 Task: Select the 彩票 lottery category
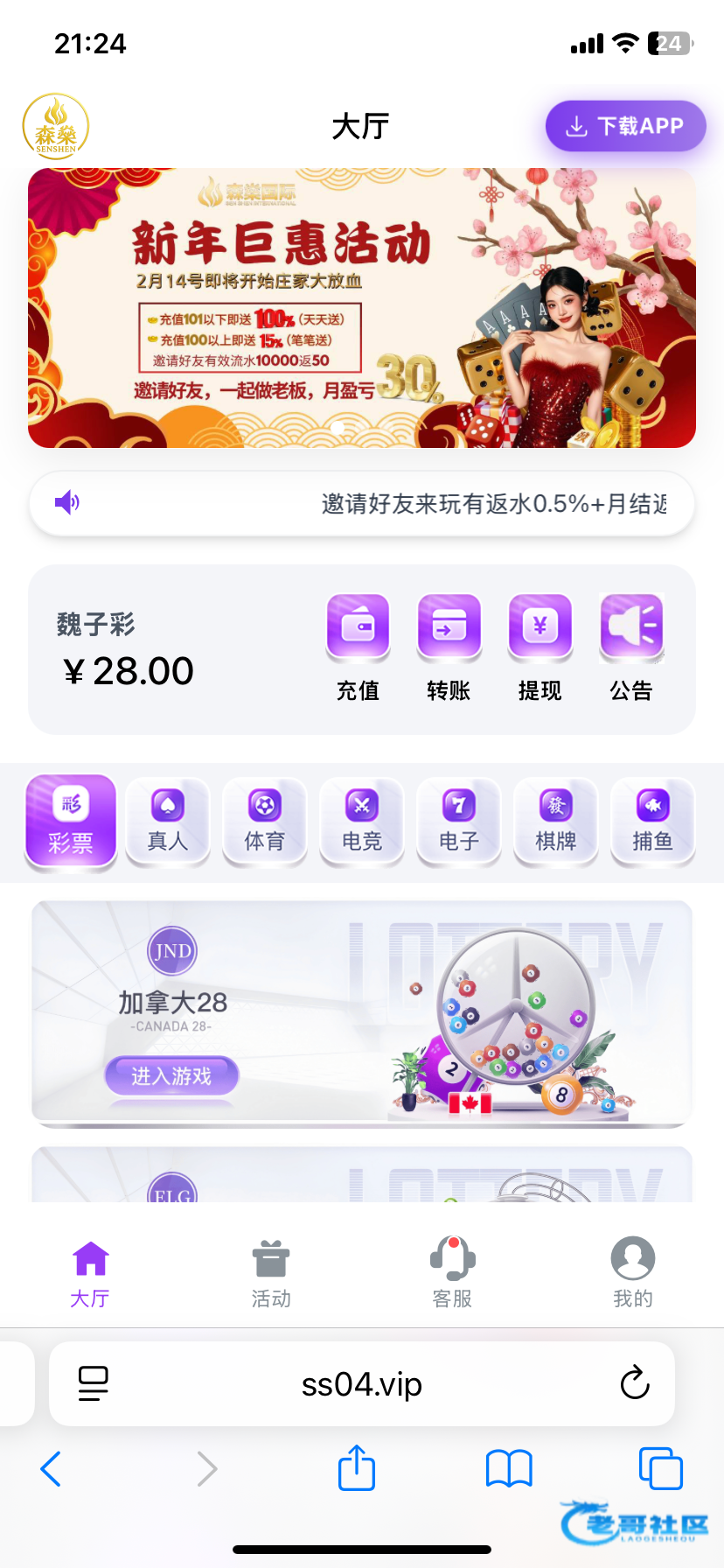tap(71, 822)
